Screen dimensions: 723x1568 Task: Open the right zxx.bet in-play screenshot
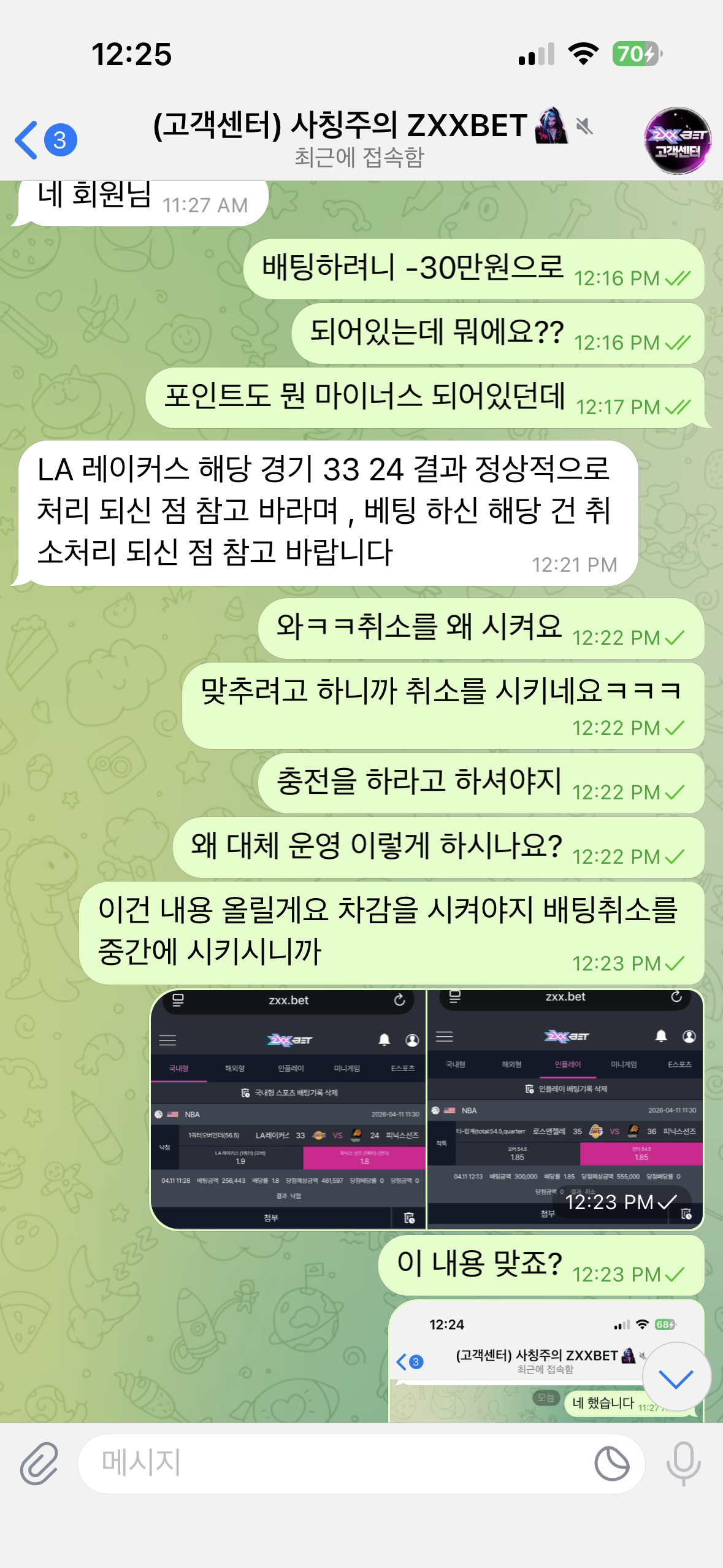[565, 1109]
